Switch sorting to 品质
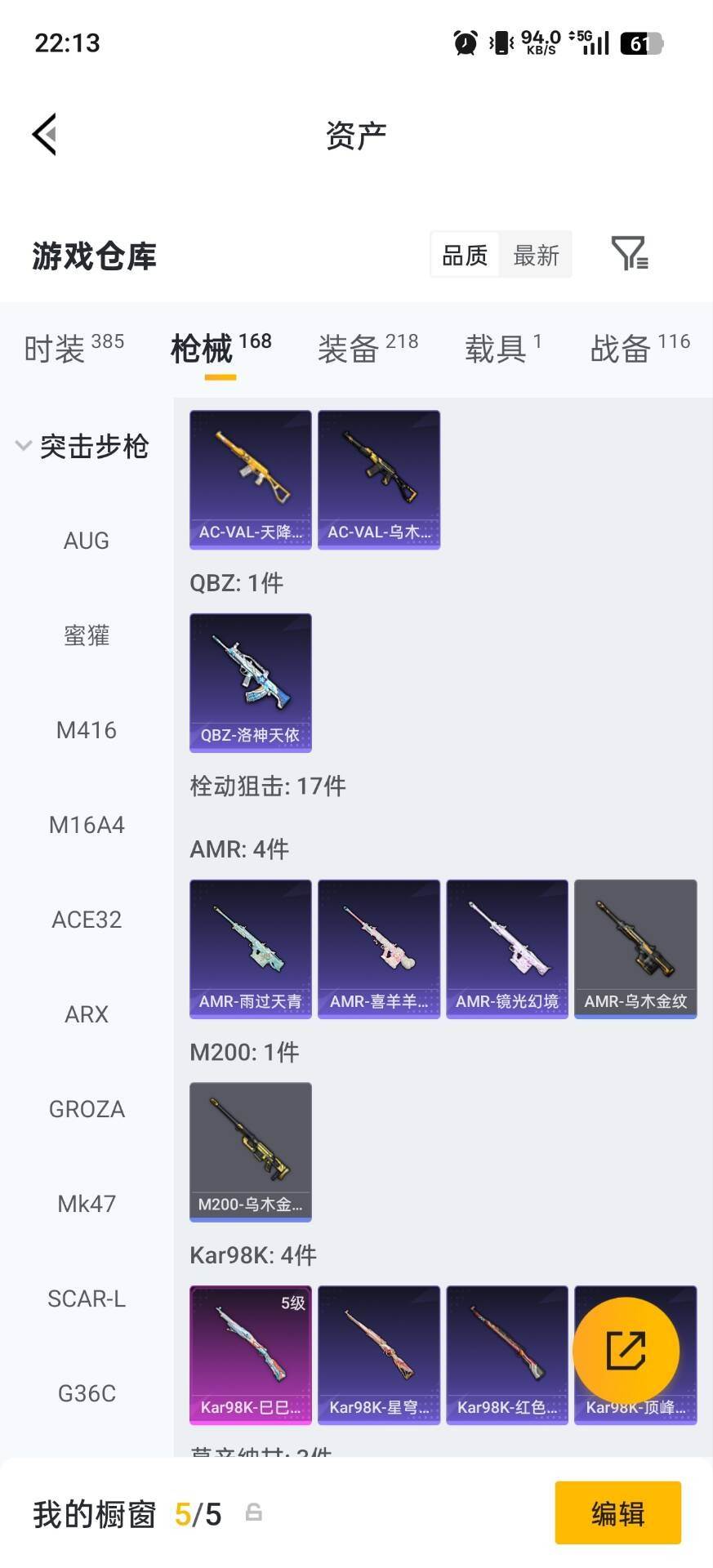The width and height of the screenshot is (713, 1568). click(463, 255)
